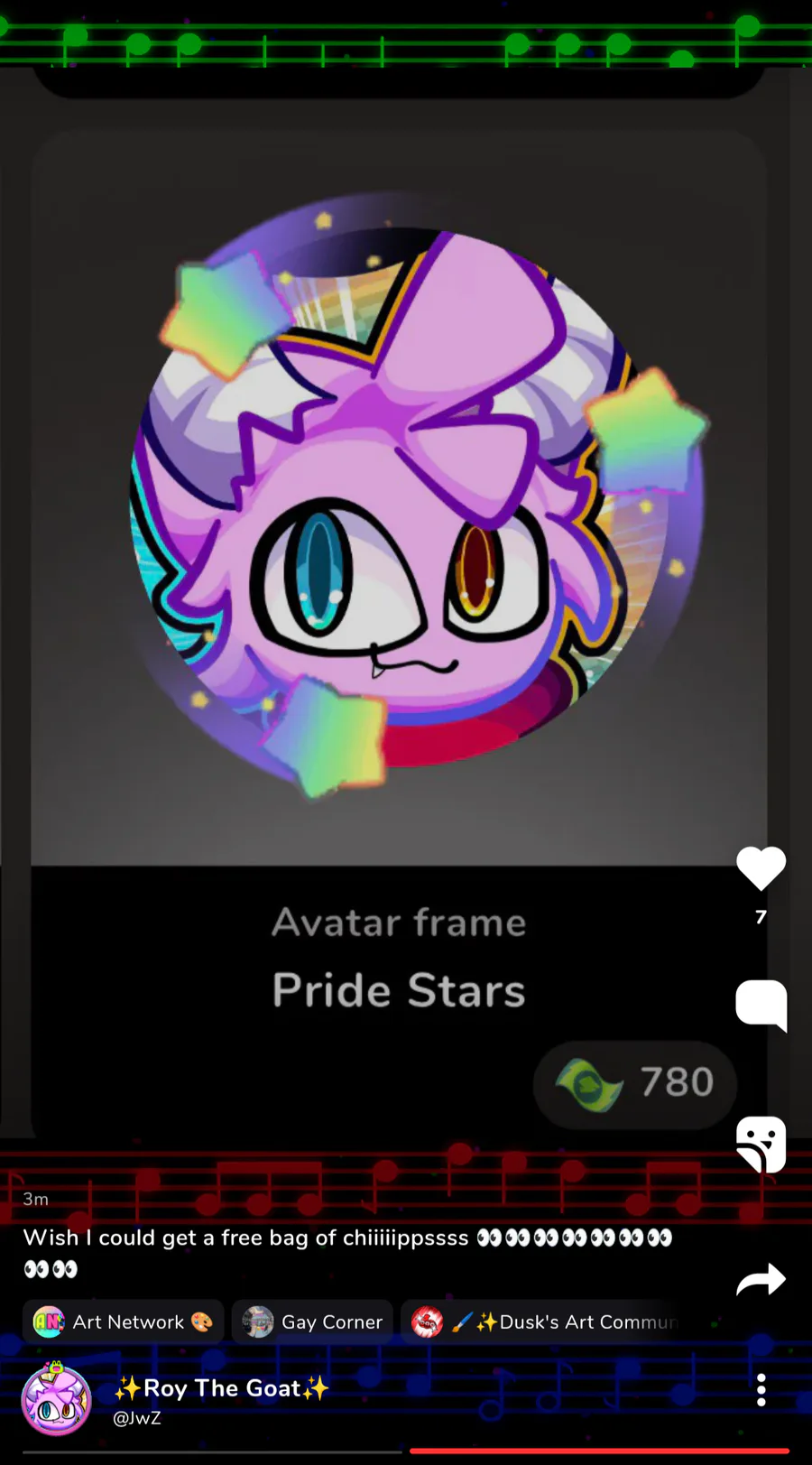
Task: Tap the 780 coin price button
Action: pos(634,1083)
